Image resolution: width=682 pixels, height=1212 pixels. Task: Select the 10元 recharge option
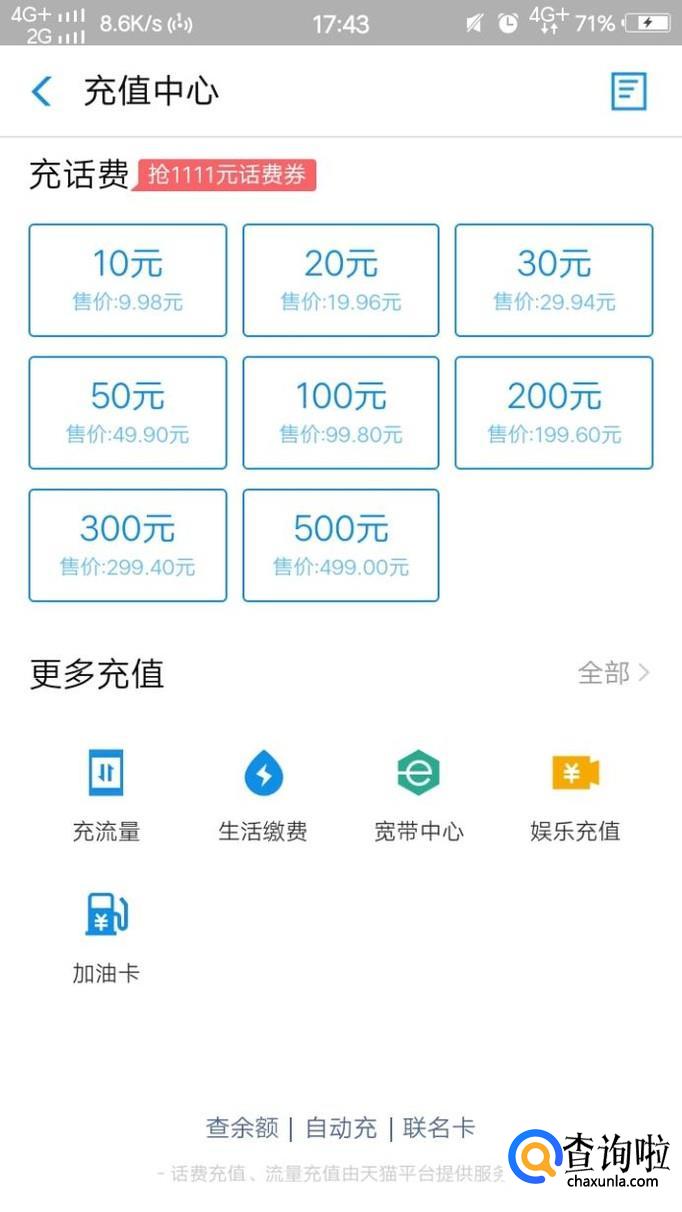128,280
